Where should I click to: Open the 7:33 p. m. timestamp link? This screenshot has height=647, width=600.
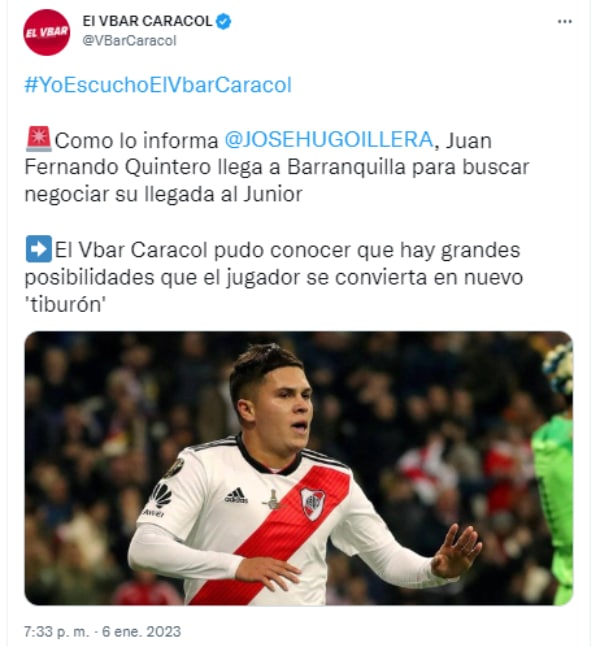56,632
